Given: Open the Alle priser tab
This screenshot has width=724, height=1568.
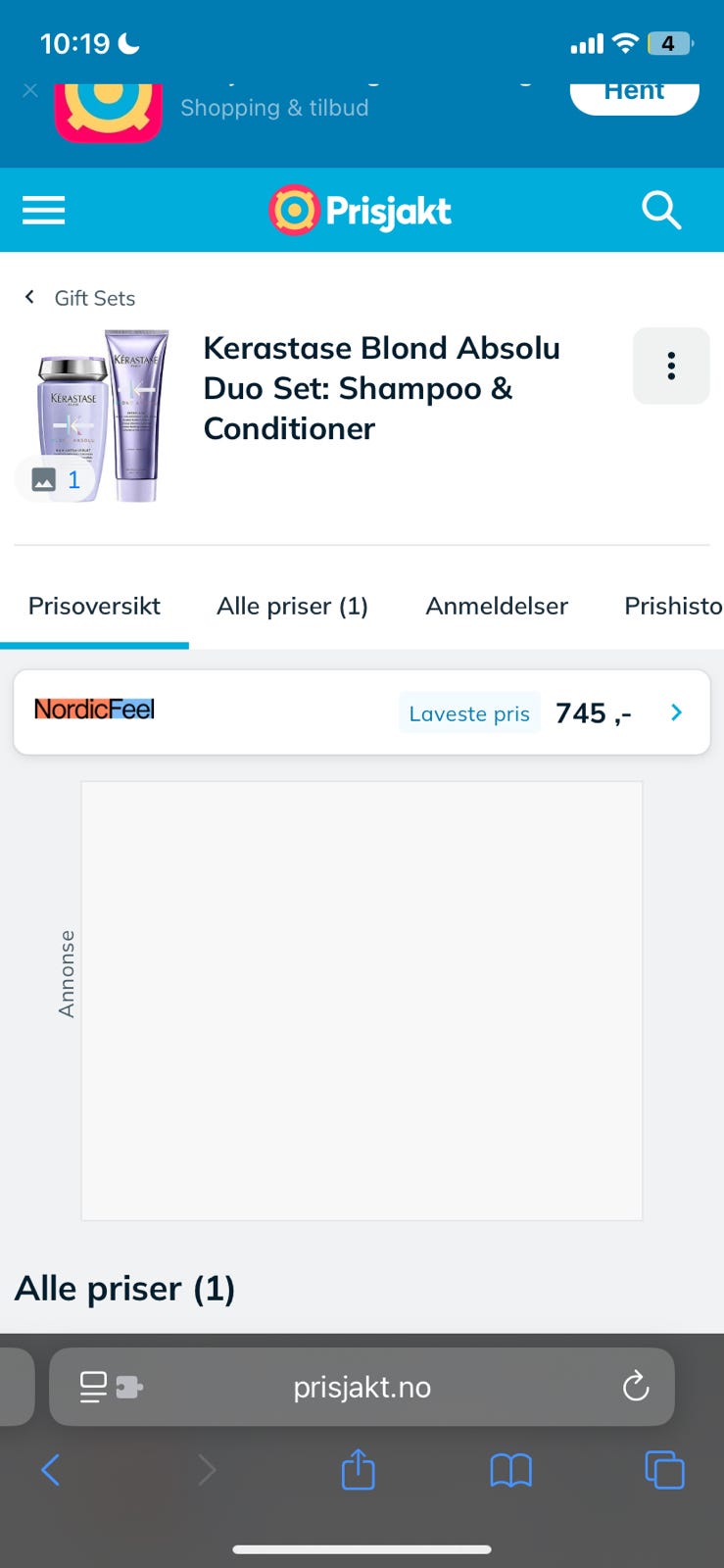Looking at the screenshot, I should (291, 606).
